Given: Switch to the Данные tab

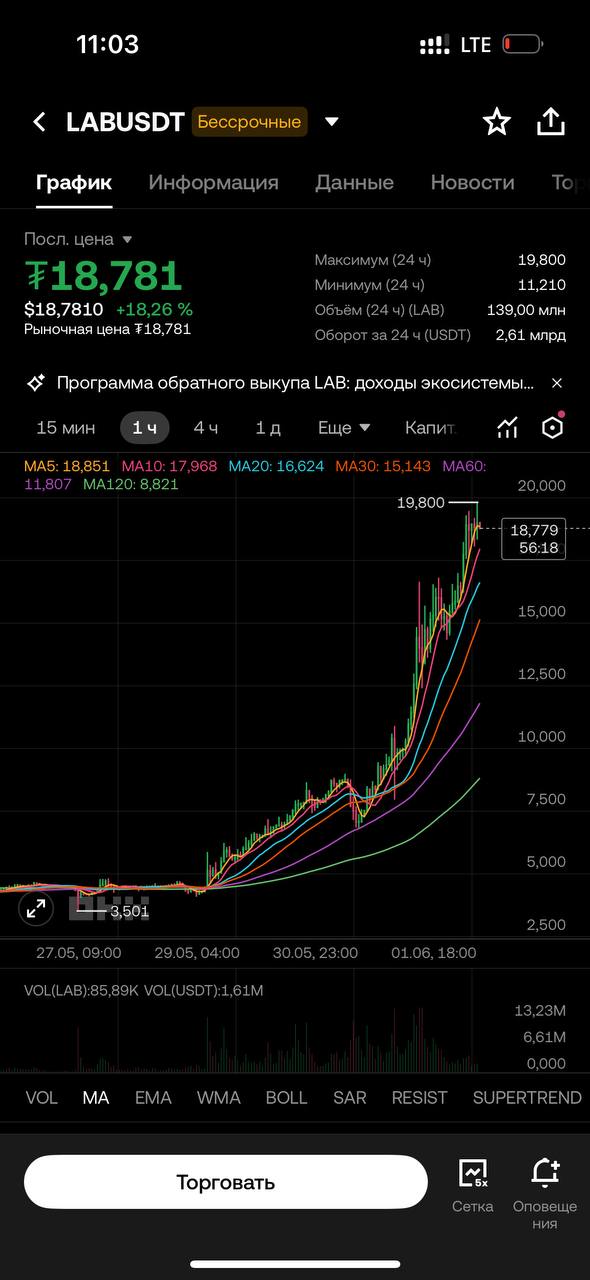Looking at the screenshot, I should tap(354, 182).
